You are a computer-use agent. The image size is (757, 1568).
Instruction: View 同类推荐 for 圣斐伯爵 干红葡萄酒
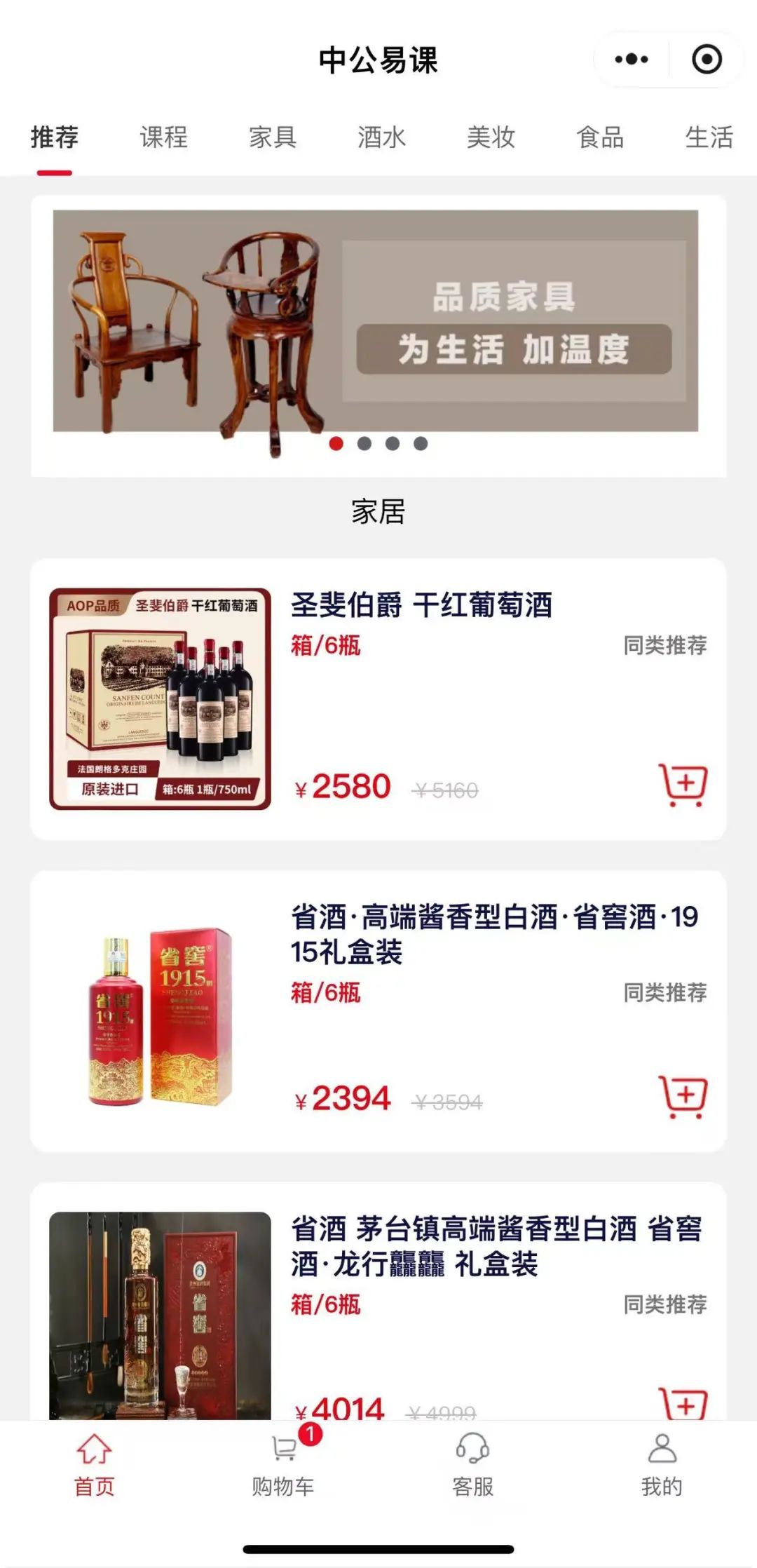[x=664, y=645]
